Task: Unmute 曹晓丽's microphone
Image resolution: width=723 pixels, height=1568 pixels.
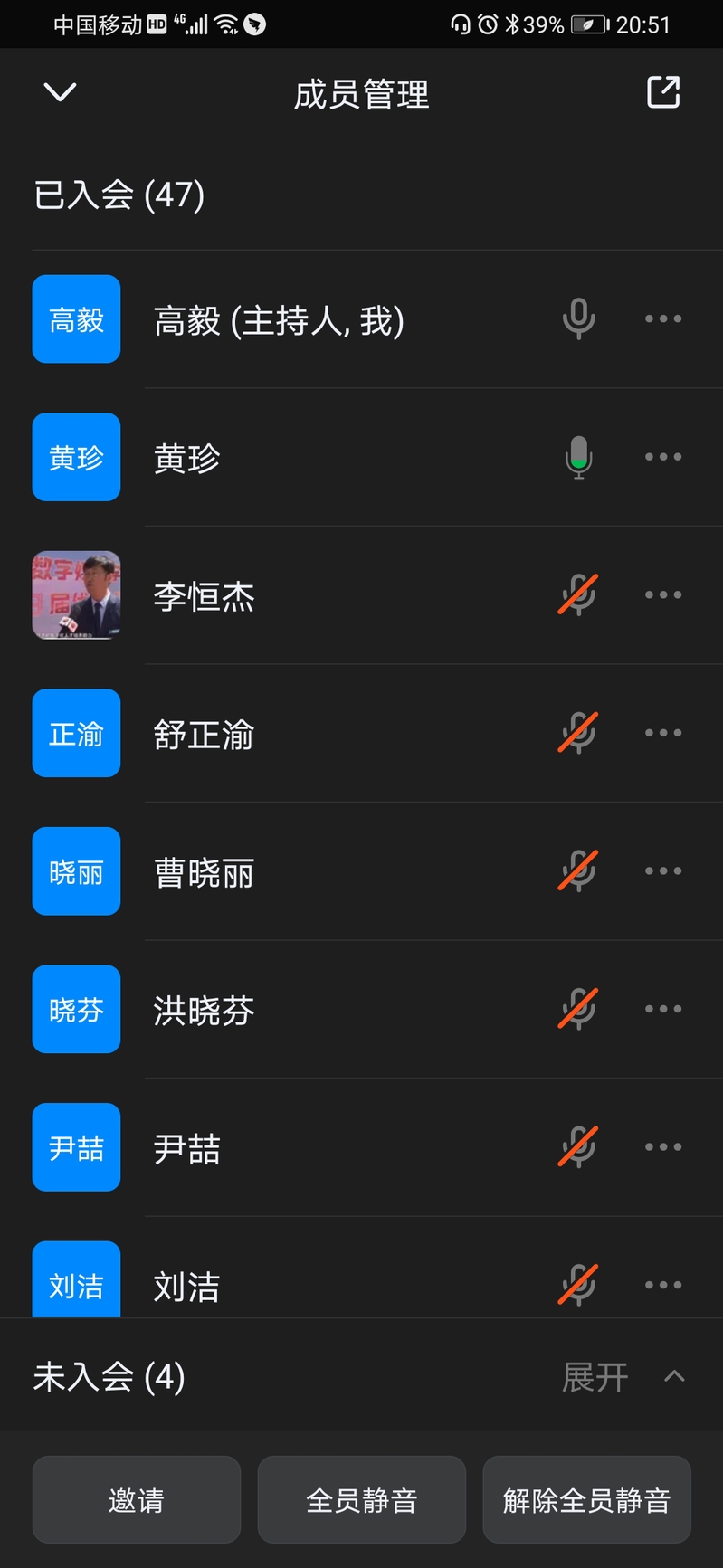Action: click(578, 871)
